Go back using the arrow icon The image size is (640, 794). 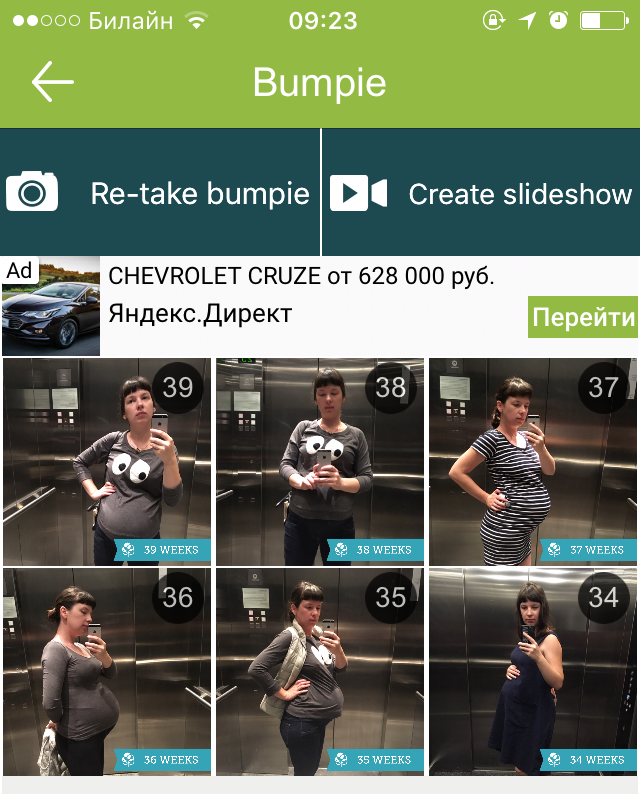pyautogui.click(x=52, y=82)
